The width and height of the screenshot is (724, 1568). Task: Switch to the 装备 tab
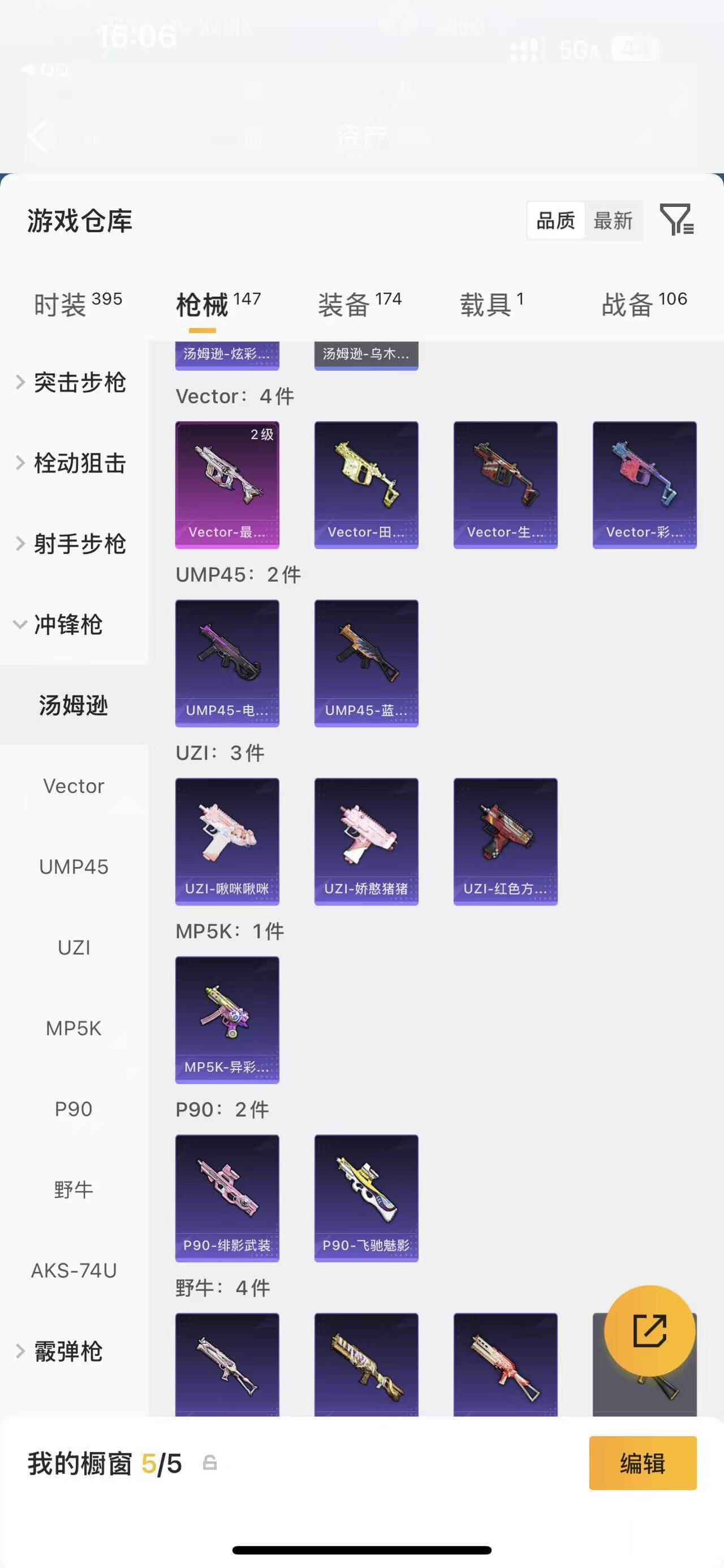[359, 304]
